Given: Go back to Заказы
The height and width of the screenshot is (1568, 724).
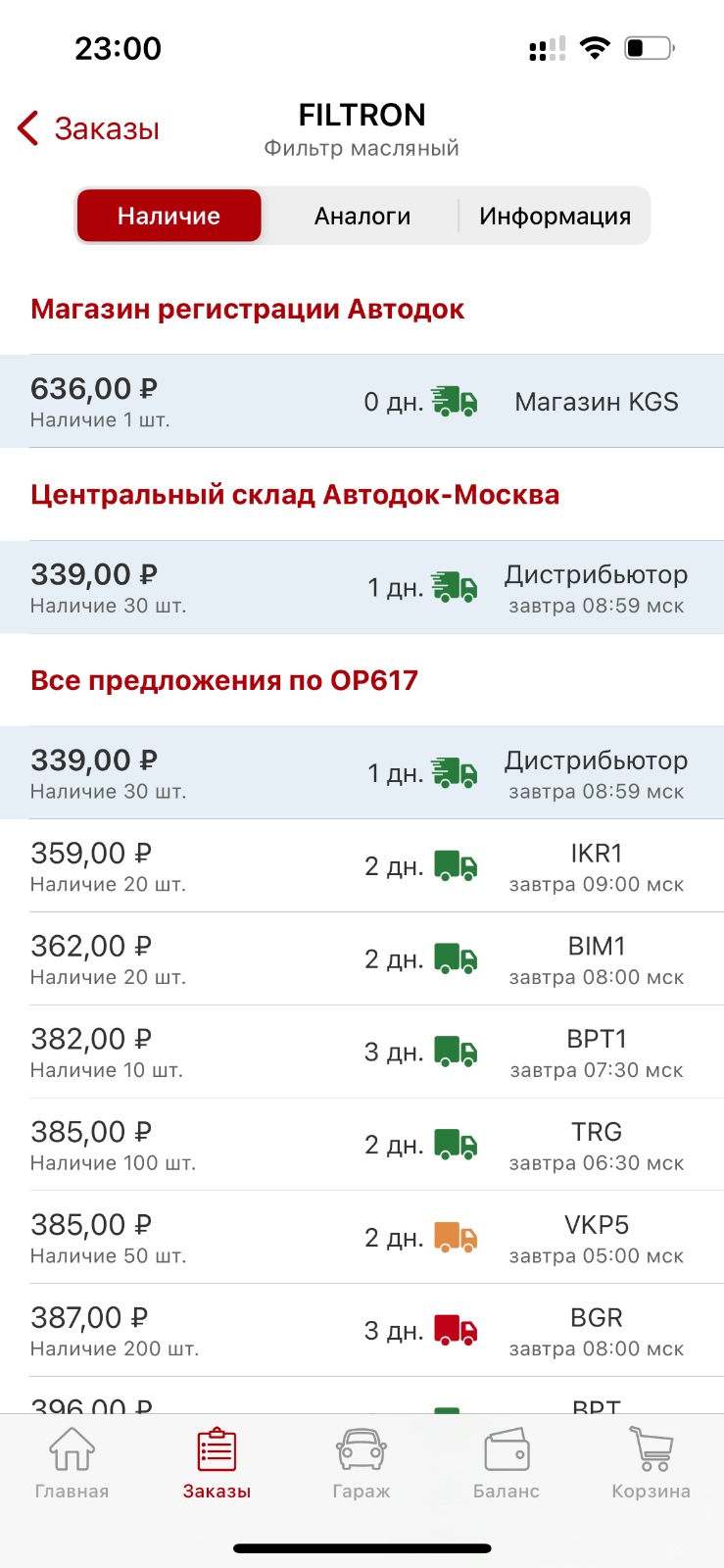Looking at the screenshot, I should pos(88,128).
